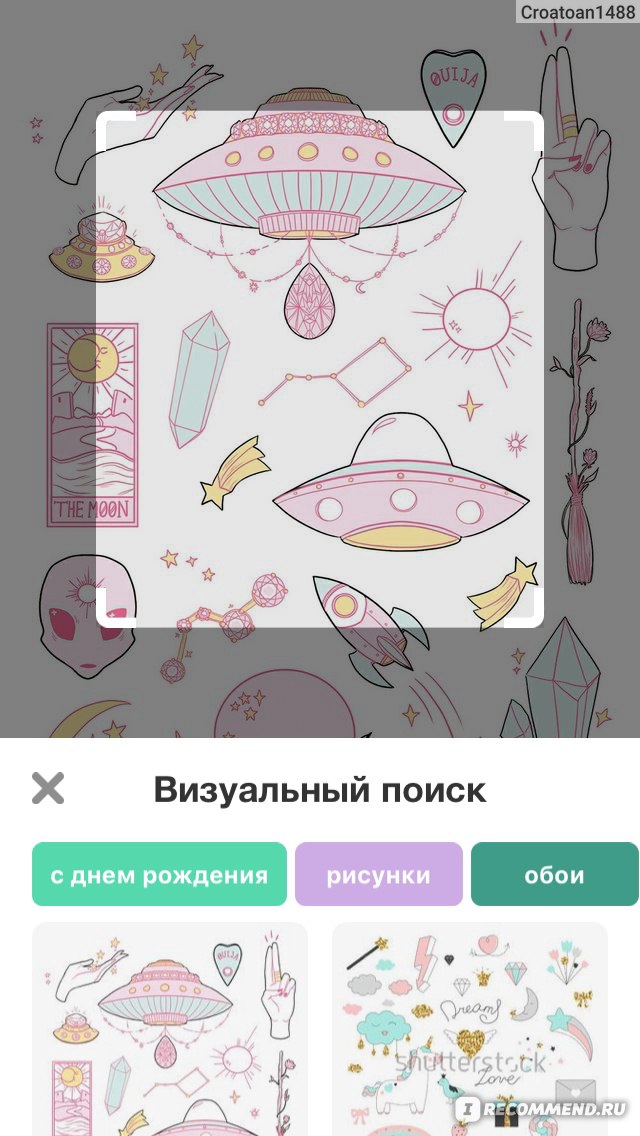The width and height of the screenshot is (640, 1136).
Task: Select the 'с днем рождения' chip
Action: coord(159,874)
